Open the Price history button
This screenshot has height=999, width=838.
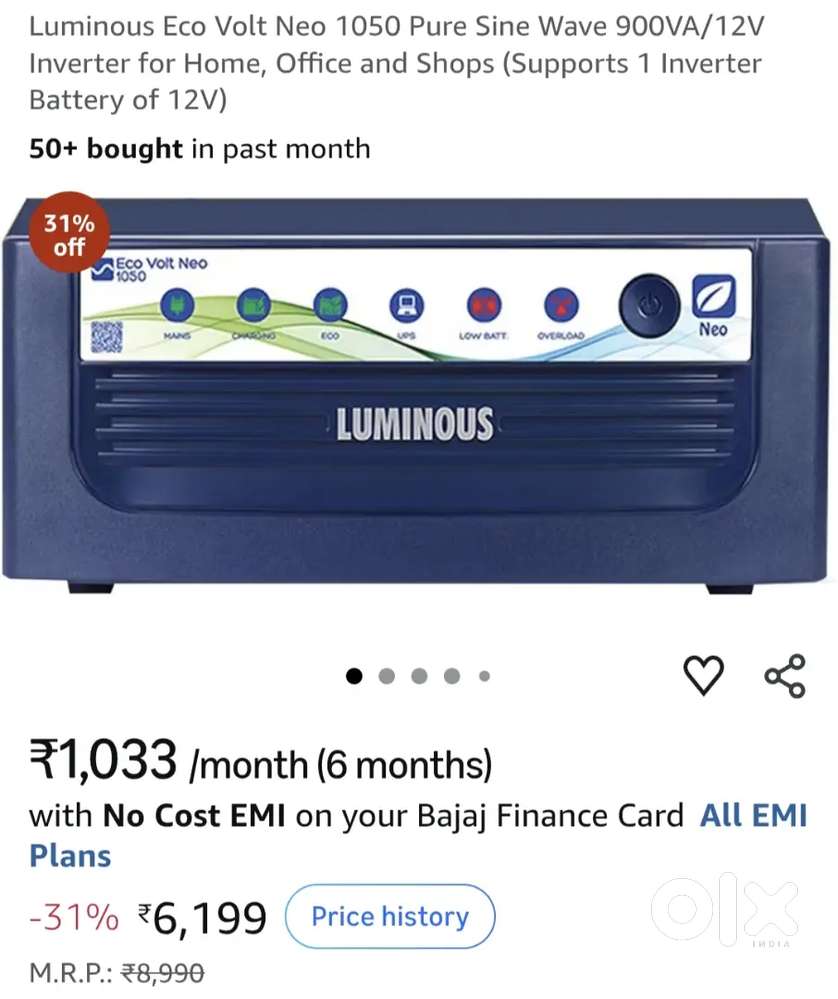(390, 916)
